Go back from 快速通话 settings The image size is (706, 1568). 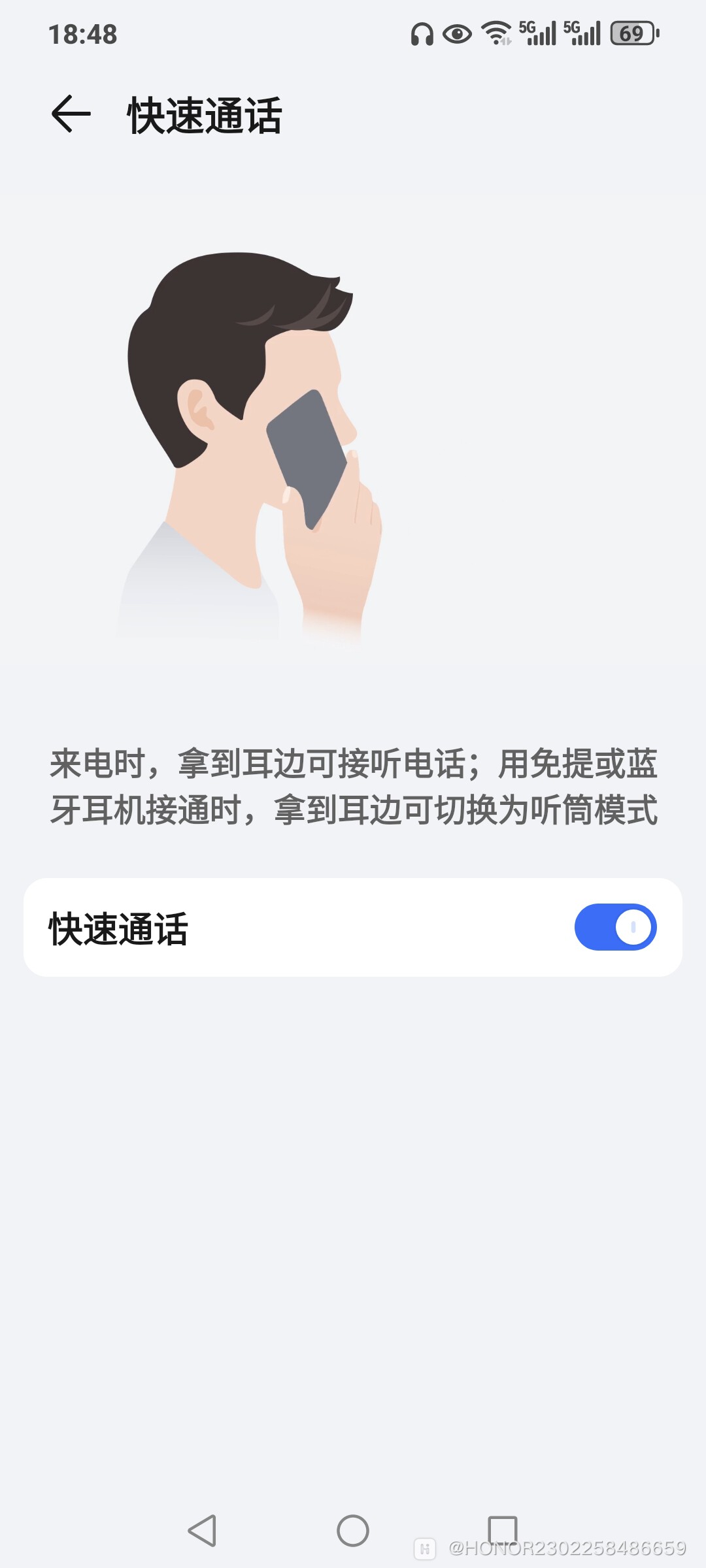coord(71,114)
